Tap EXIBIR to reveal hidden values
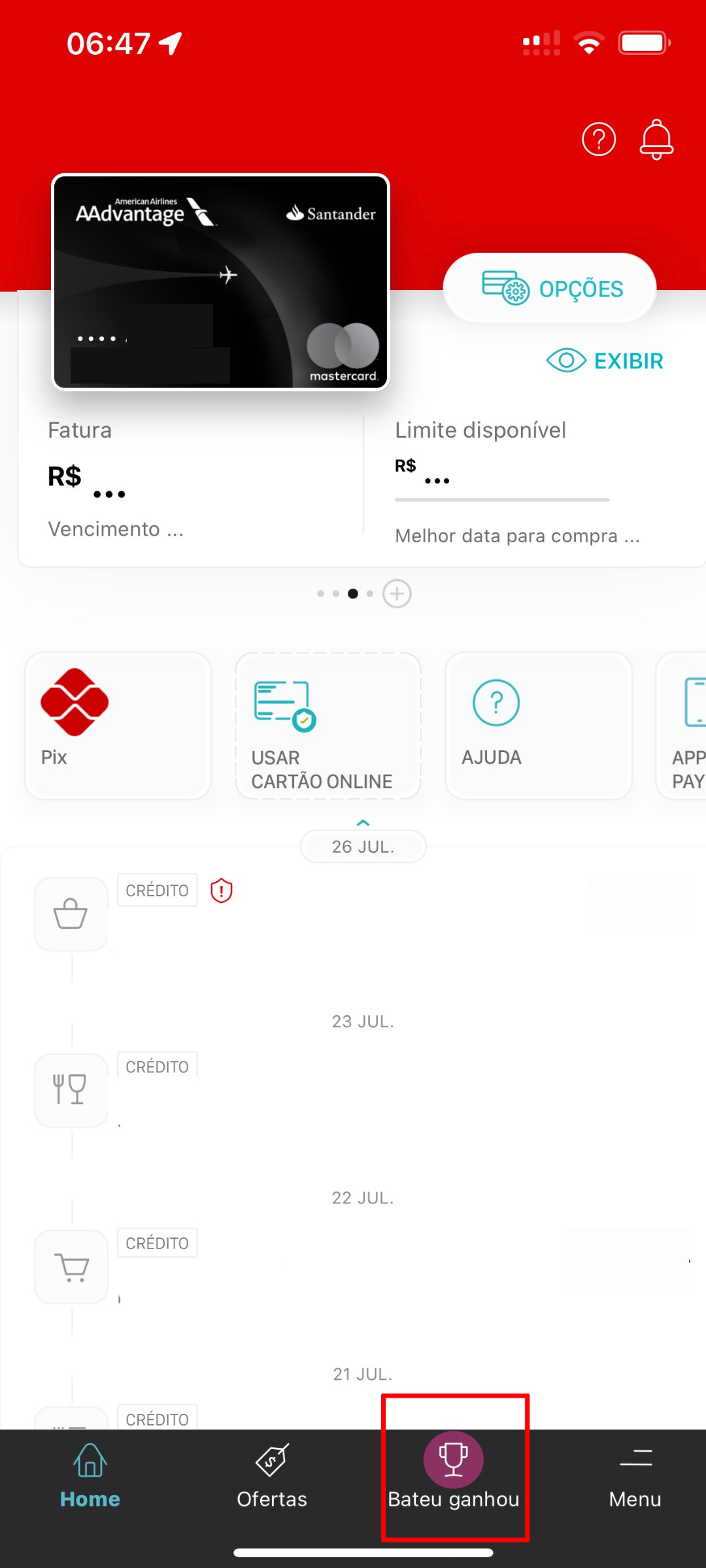 click(605, 361)
